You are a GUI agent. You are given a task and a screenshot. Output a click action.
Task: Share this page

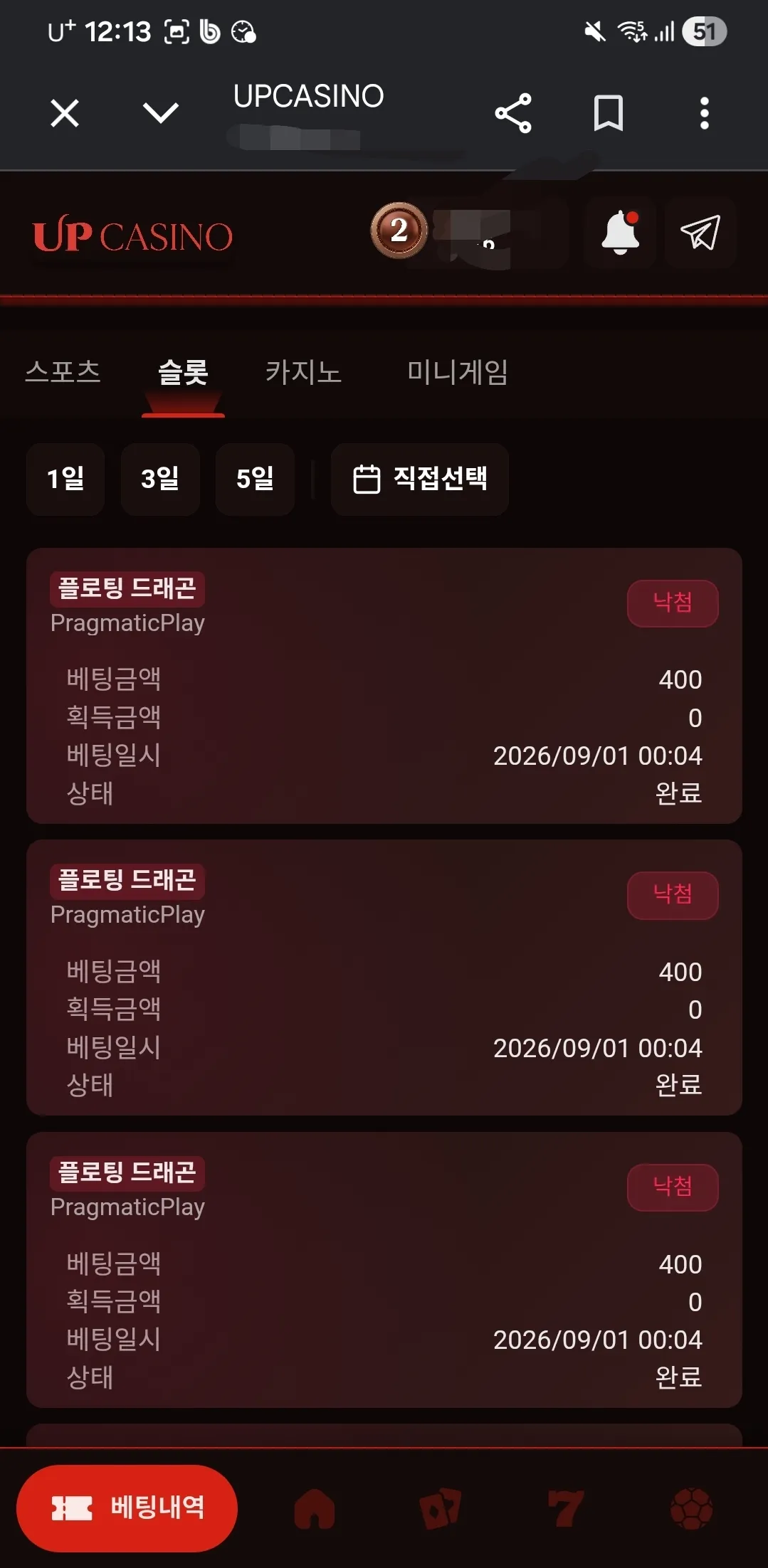coord(513,113)
